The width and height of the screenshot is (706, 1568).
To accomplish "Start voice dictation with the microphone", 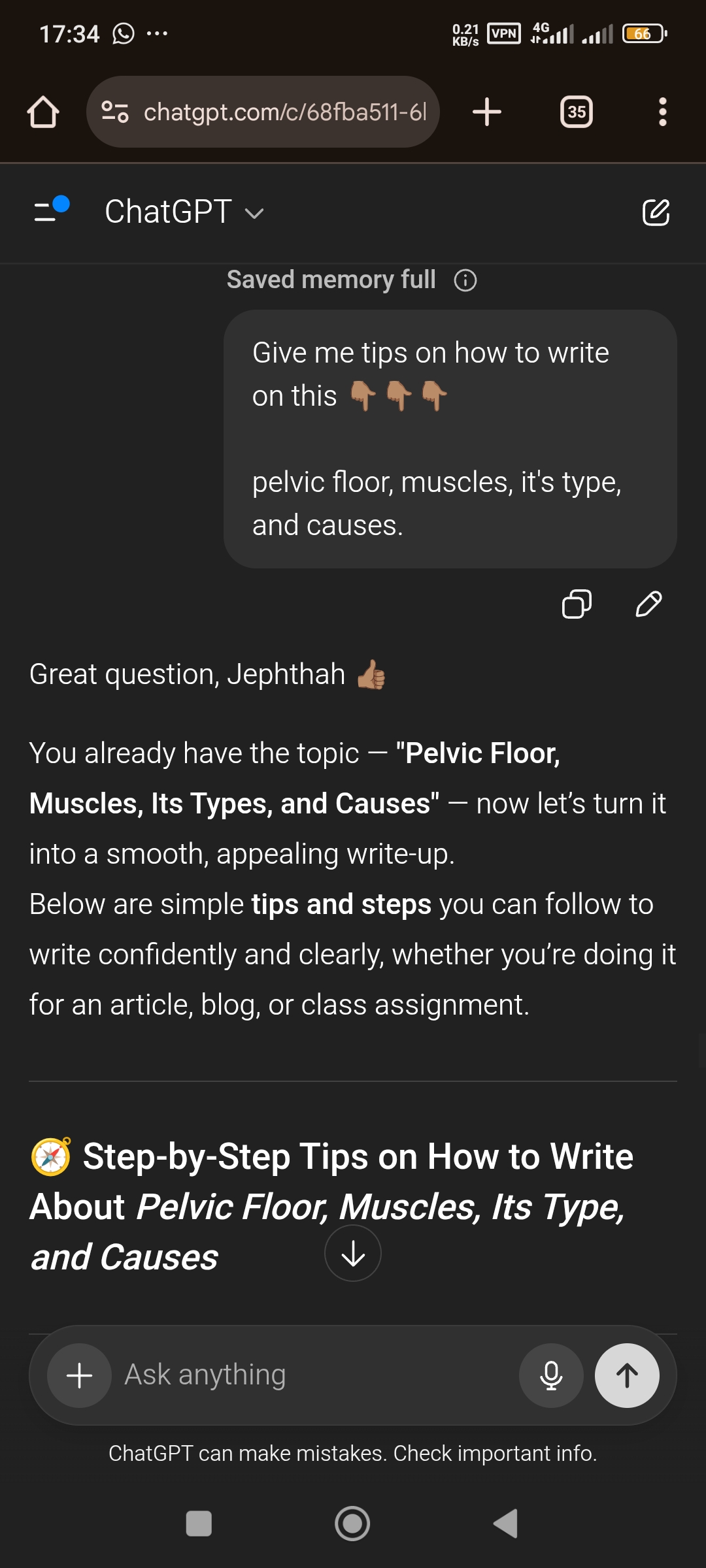I will (551, 1375).
